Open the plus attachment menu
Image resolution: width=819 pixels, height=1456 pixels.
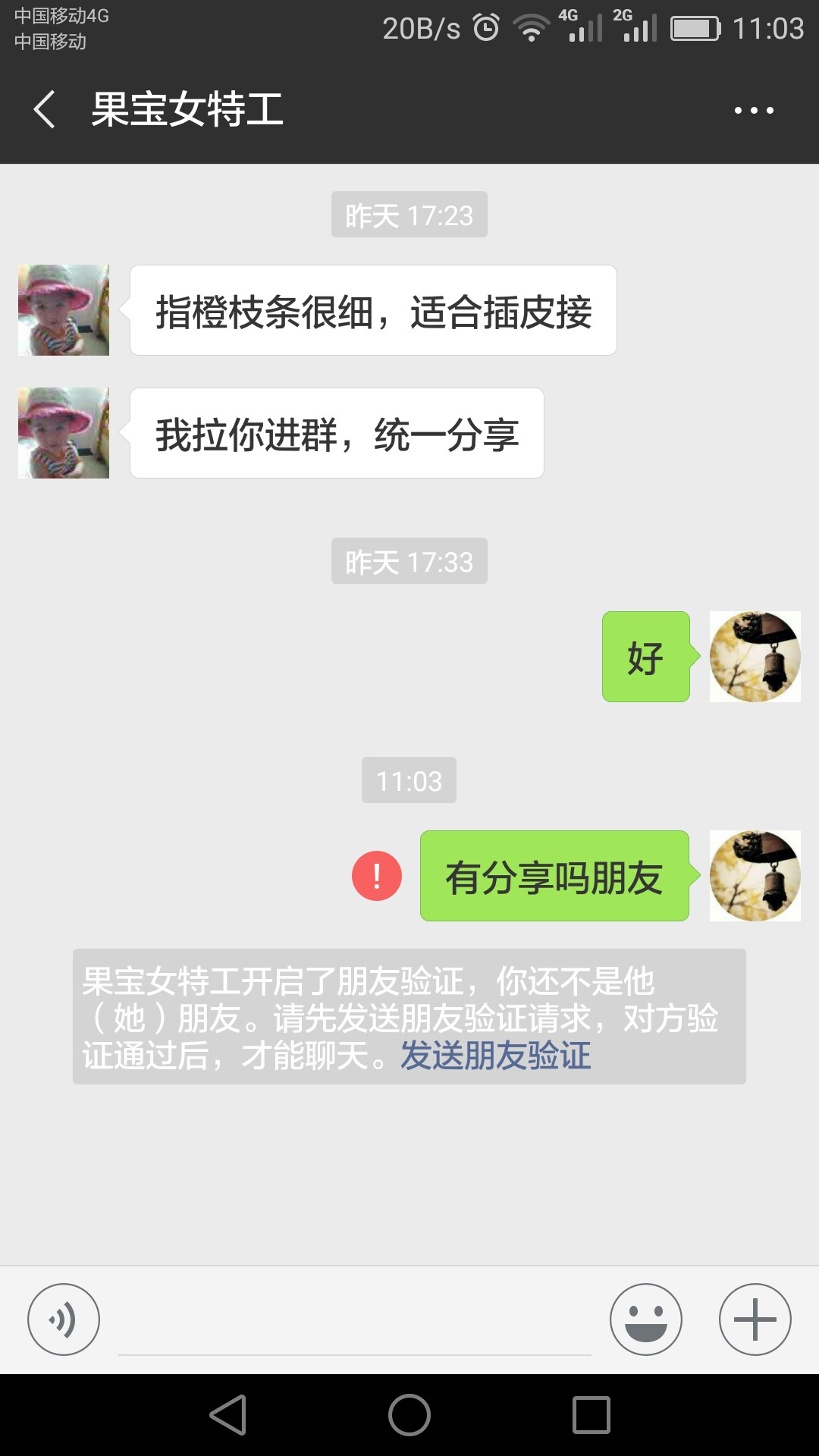(x=755, y=1319)
